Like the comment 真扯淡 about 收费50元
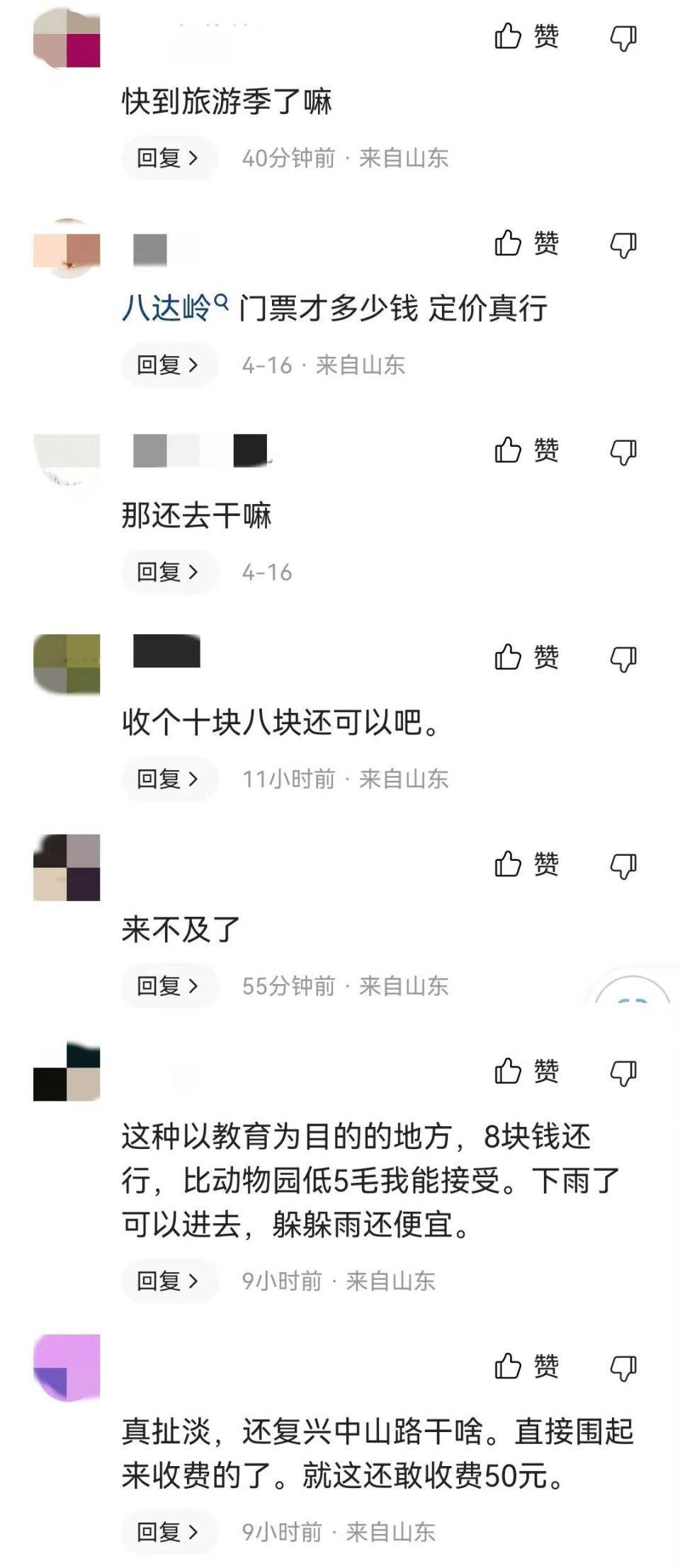 click(526, 1366)
